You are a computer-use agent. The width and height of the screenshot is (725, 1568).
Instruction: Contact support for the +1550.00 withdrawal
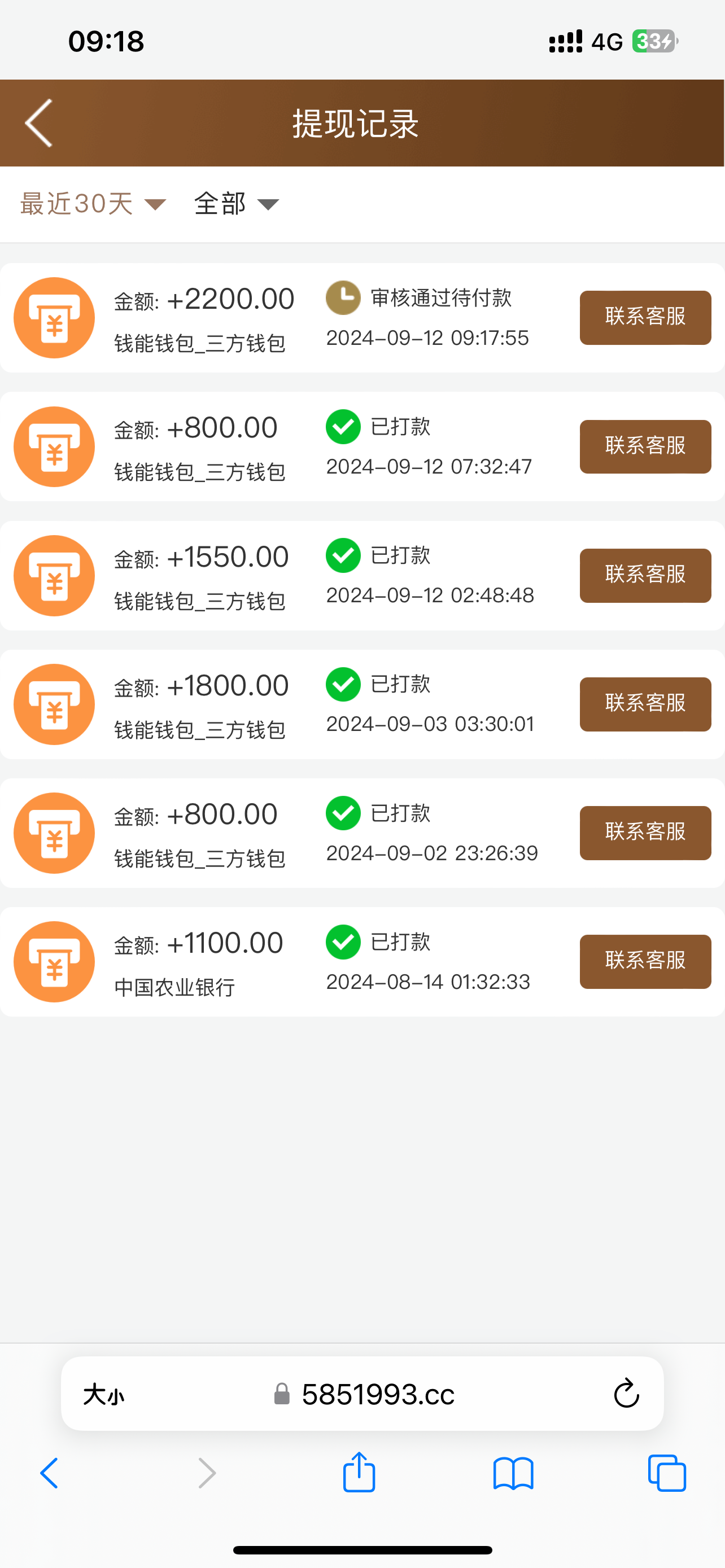(645, 575)
